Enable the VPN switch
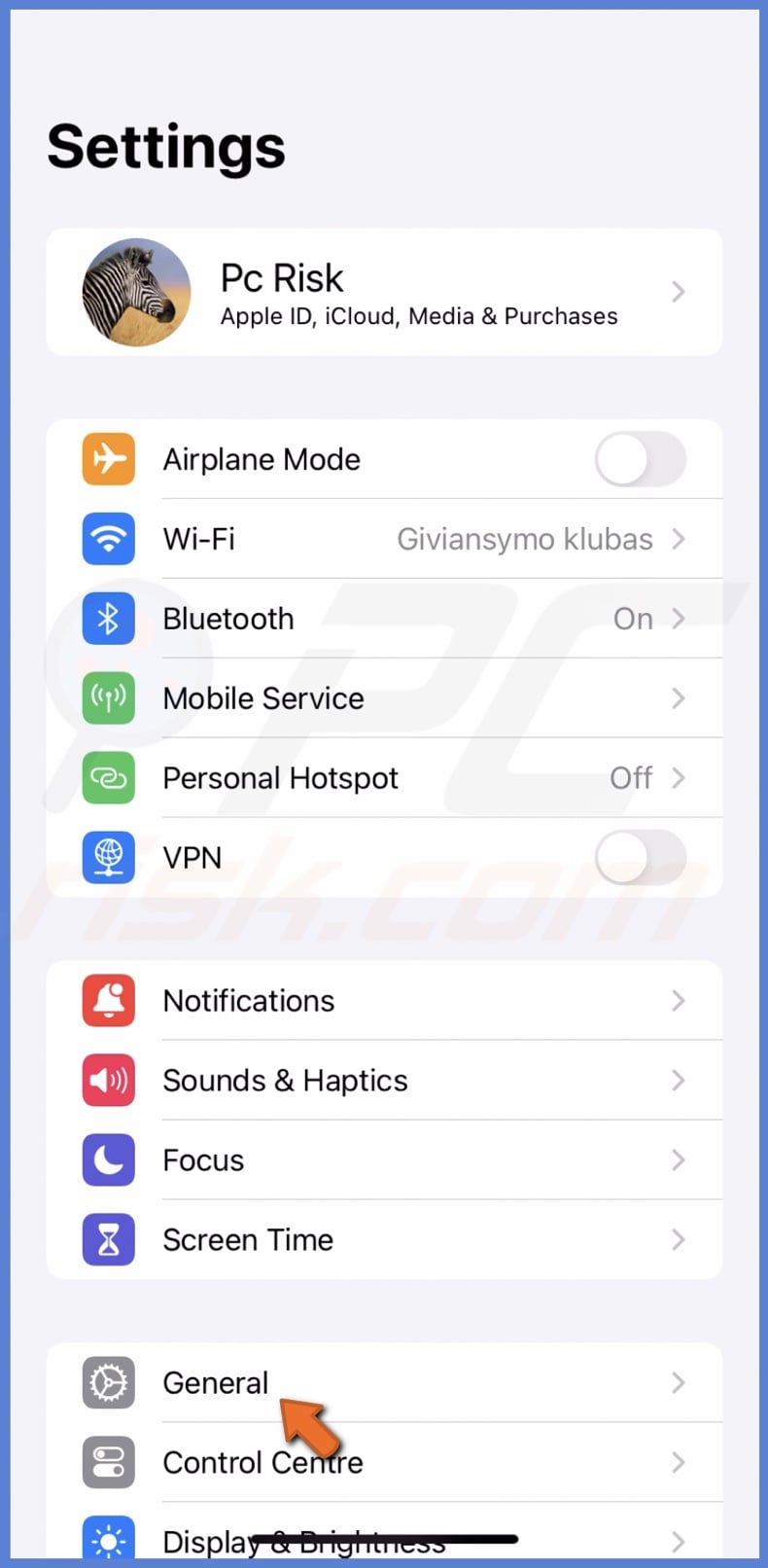The width and height of the screenshot is (768, 1568). coord(640,858)
